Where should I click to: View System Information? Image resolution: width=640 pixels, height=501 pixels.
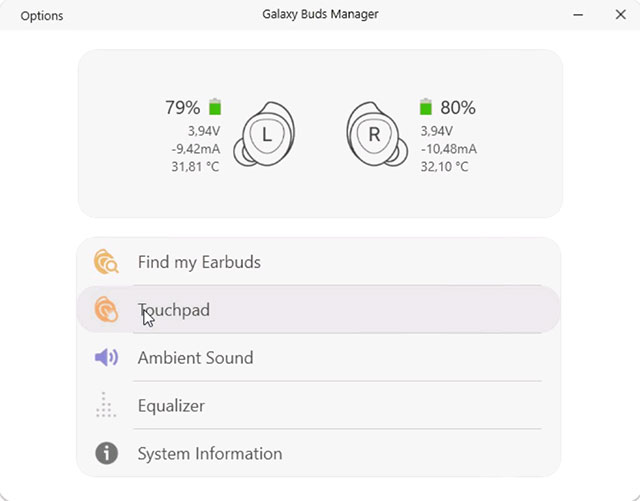209,453
